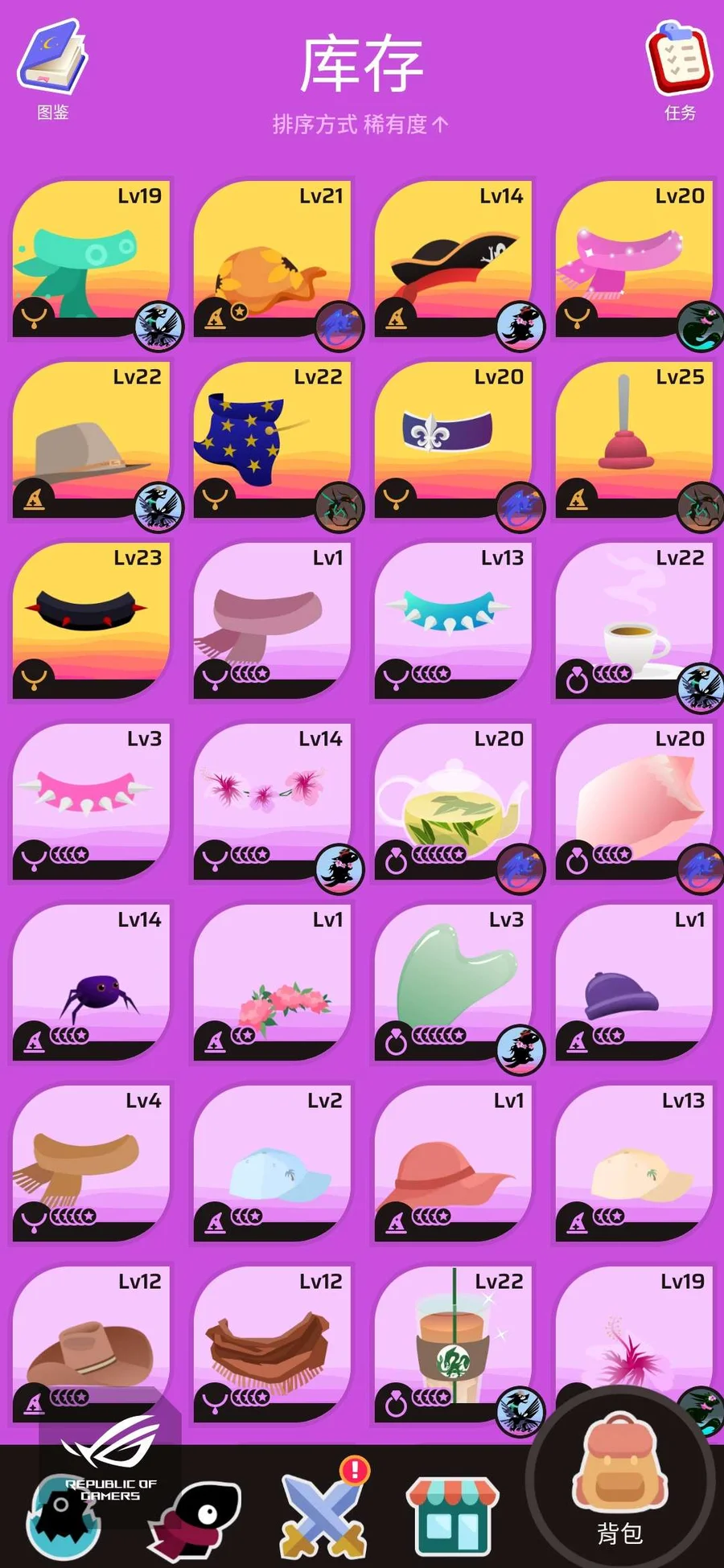Change the 排序方式 稀有度 sort order
The image size is (724, 1568).
click(x=360, y=125)
